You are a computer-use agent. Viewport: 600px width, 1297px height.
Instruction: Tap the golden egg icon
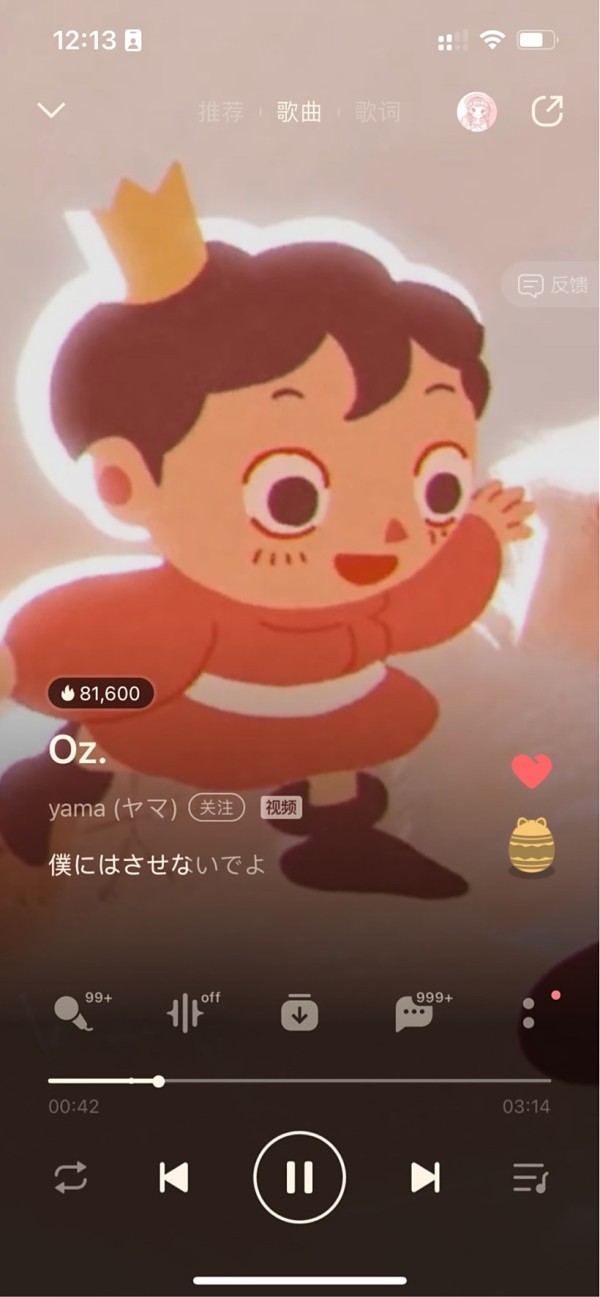coord(531,846)
